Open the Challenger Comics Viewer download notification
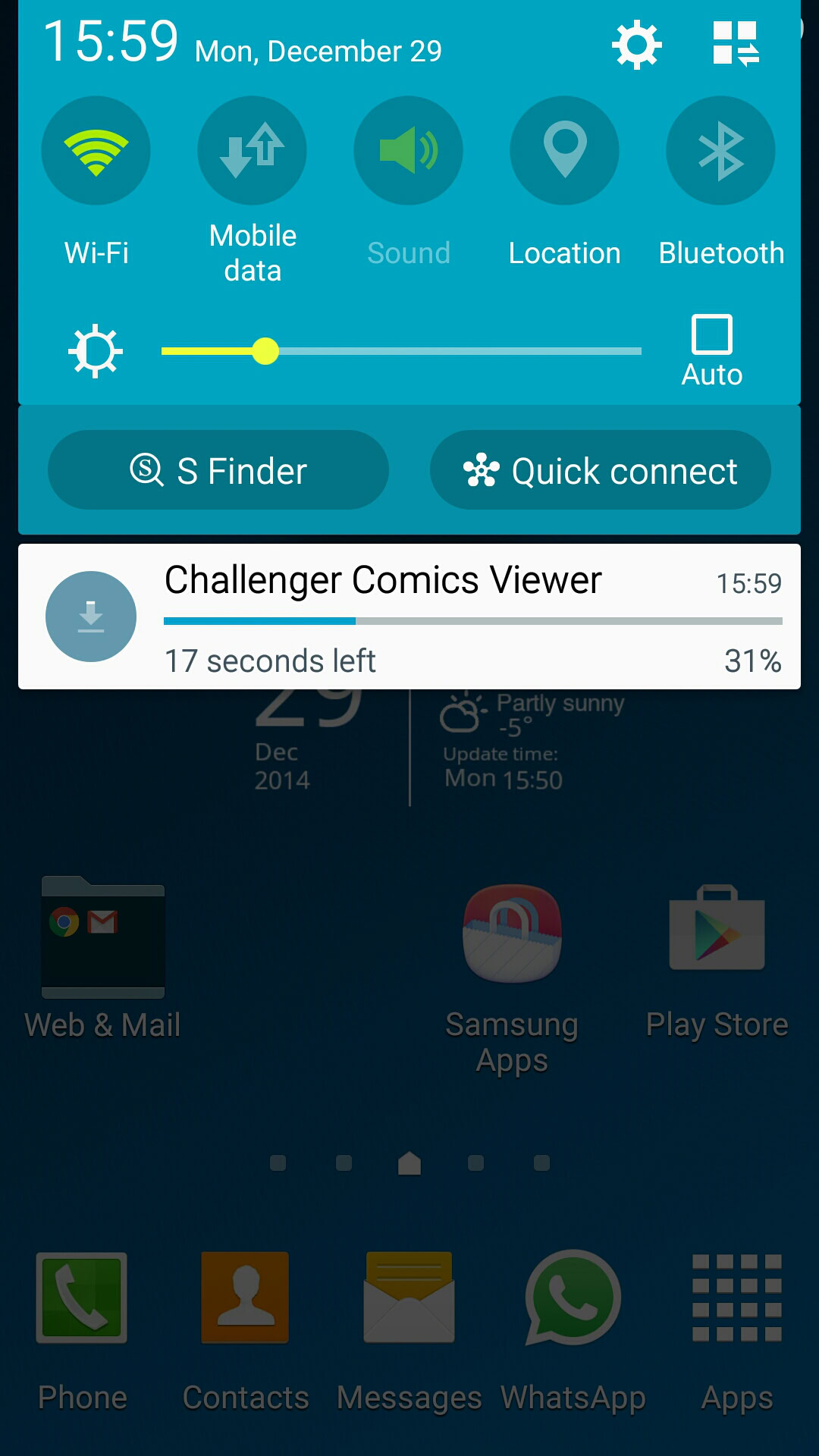This screenshot has height=1456, width=819. click(409, 617)
